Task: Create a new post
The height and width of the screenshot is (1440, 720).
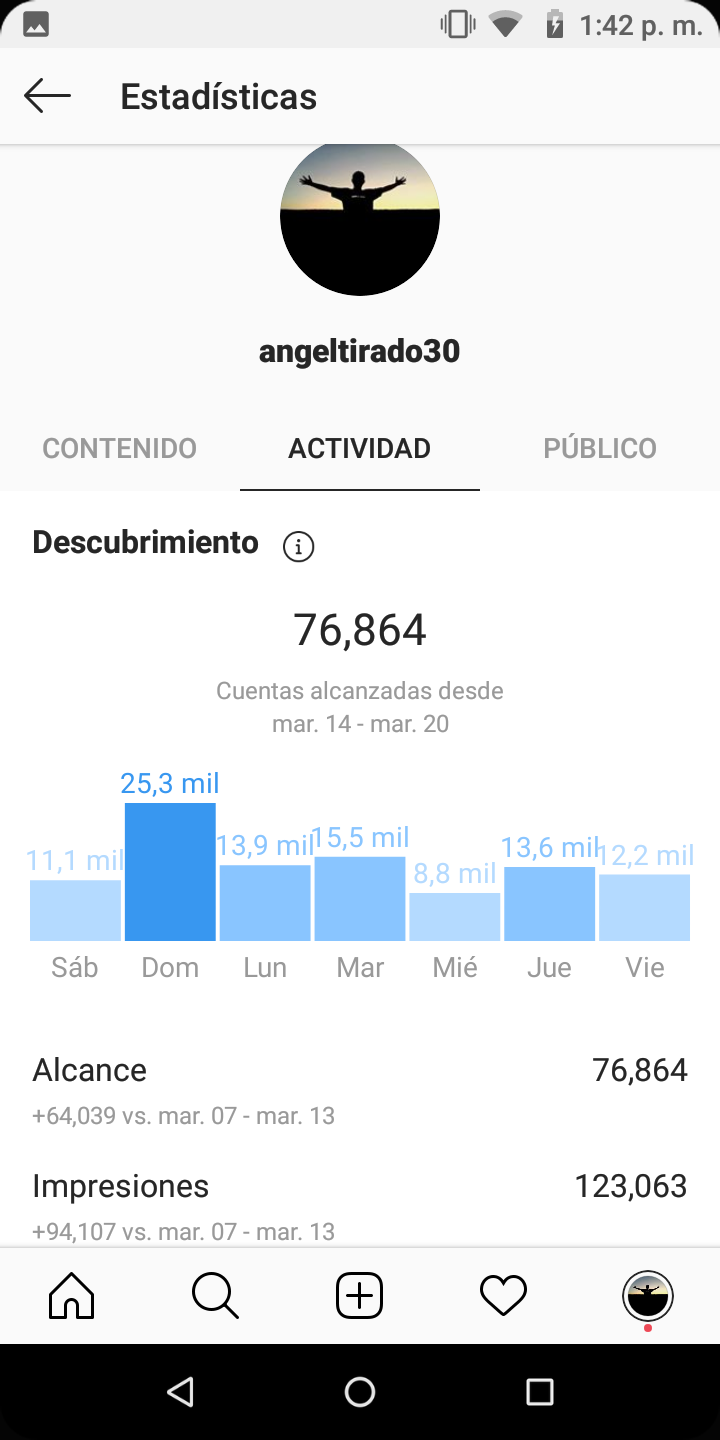Action: 359,1297
